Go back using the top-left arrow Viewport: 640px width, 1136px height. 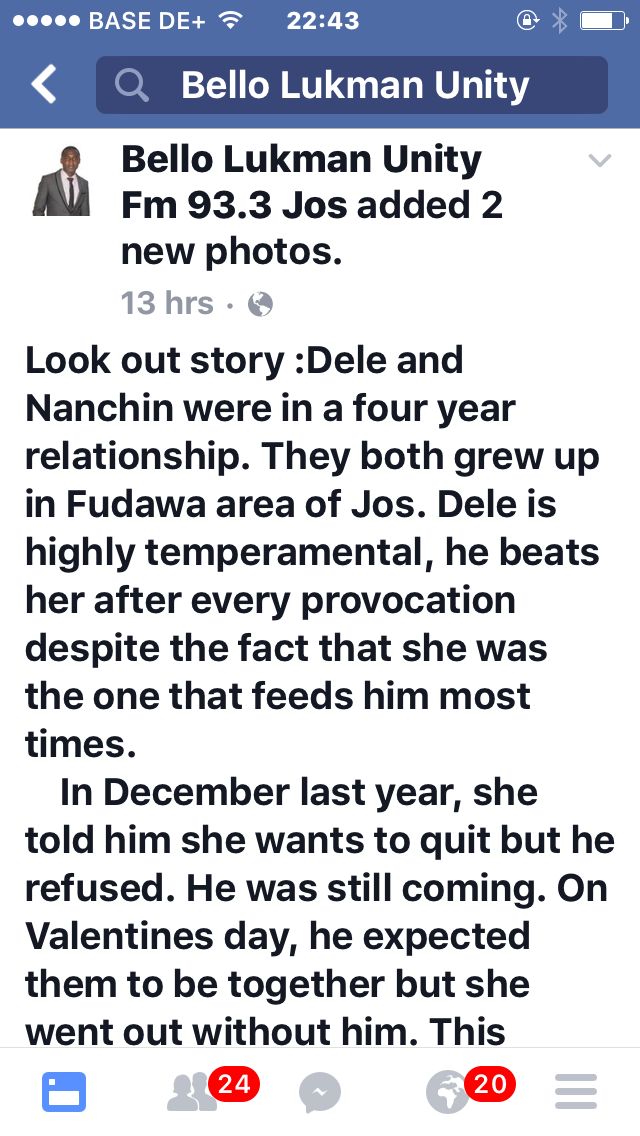44,85
